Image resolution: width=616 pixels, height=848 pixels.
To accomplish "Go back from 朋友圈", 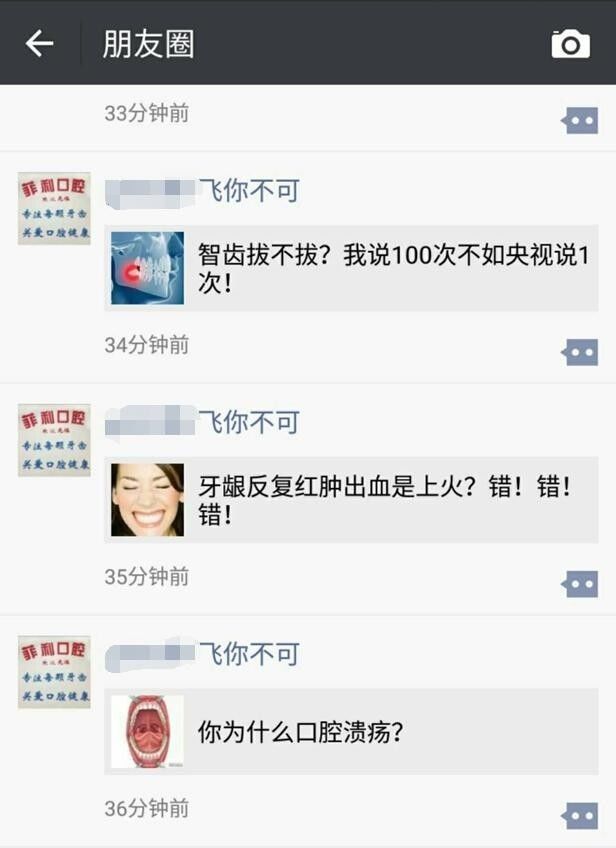I will click(39, 43).
